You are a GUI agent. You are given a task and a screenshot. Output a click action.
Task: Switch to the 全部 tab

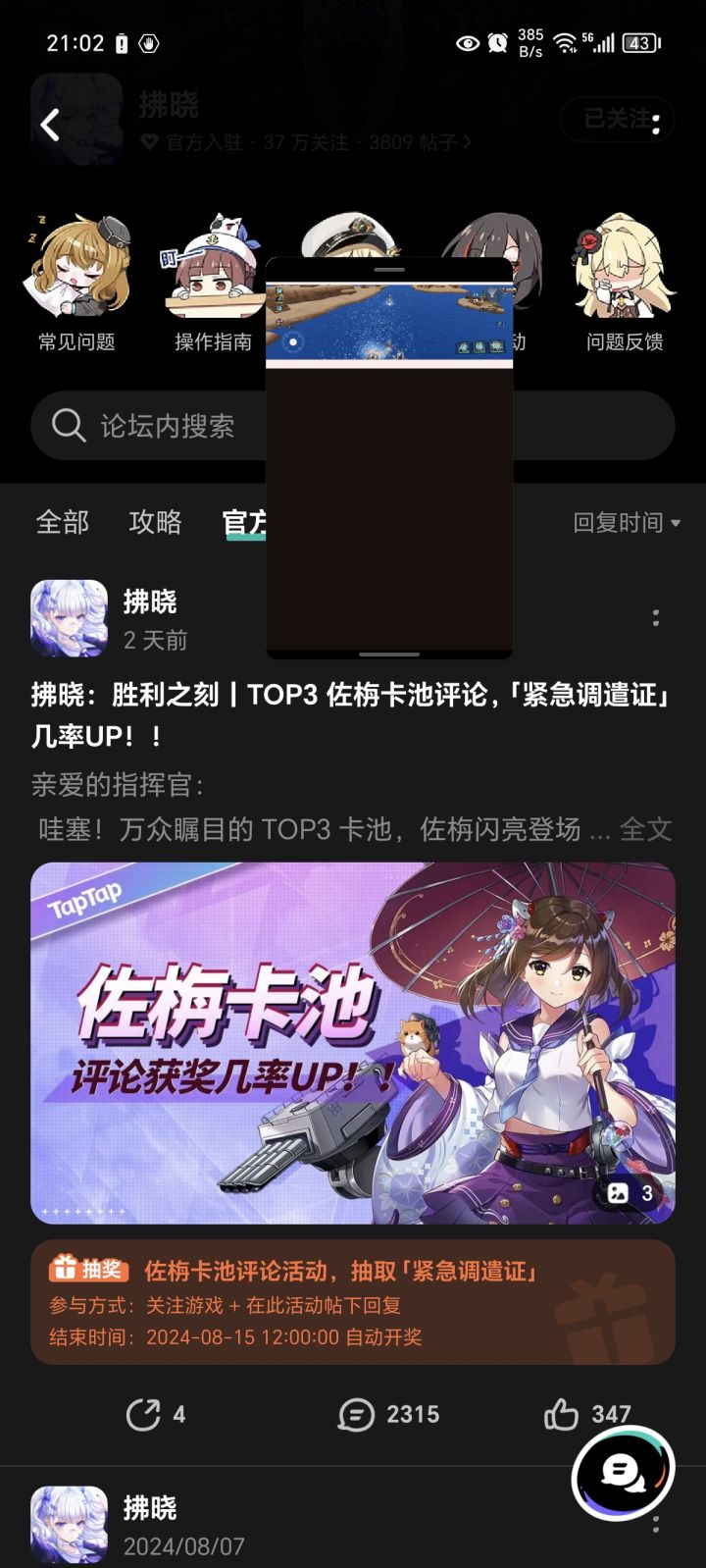[63, 523]
